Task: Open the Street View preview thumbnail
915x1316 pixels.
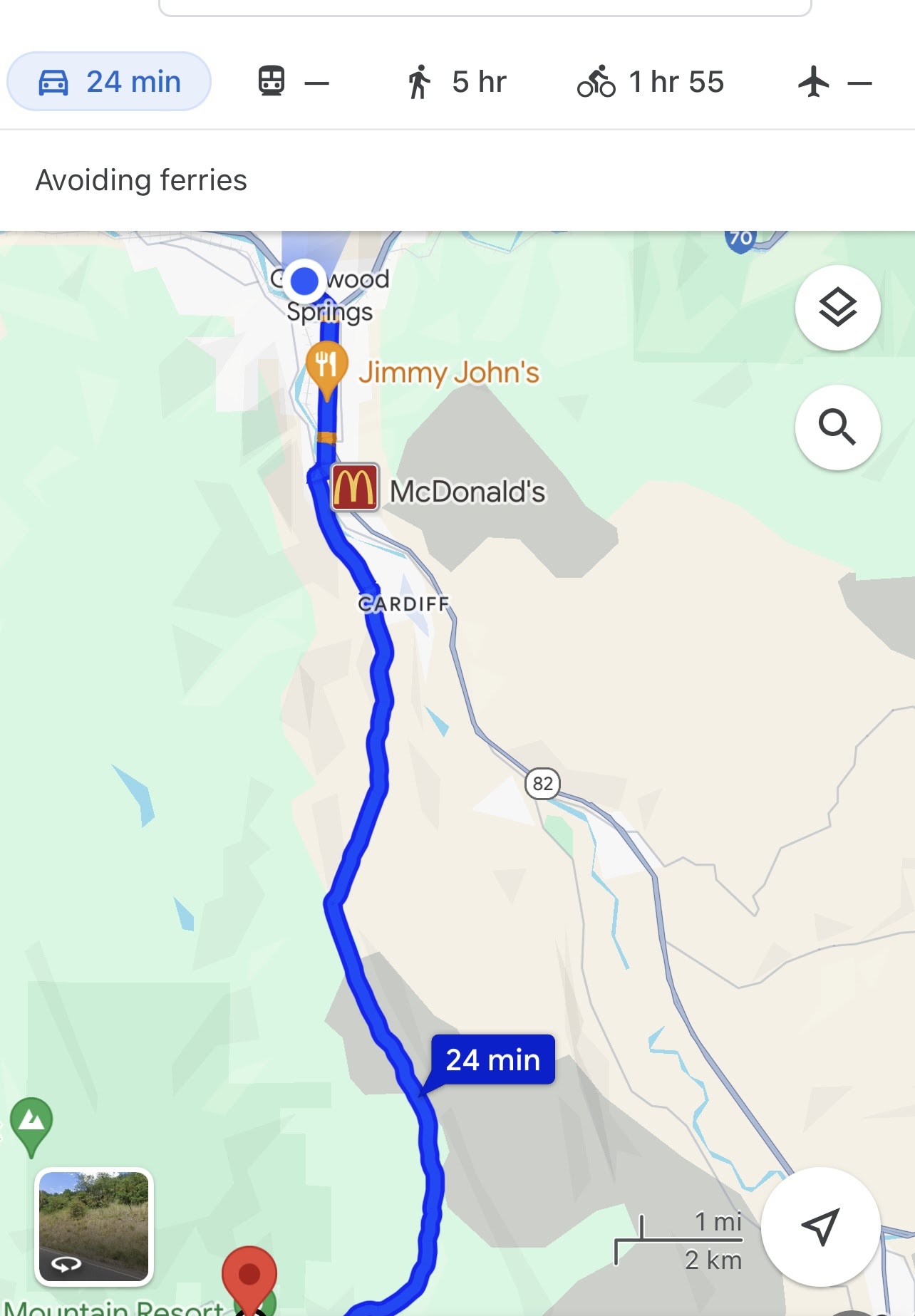Action: 94,1226
